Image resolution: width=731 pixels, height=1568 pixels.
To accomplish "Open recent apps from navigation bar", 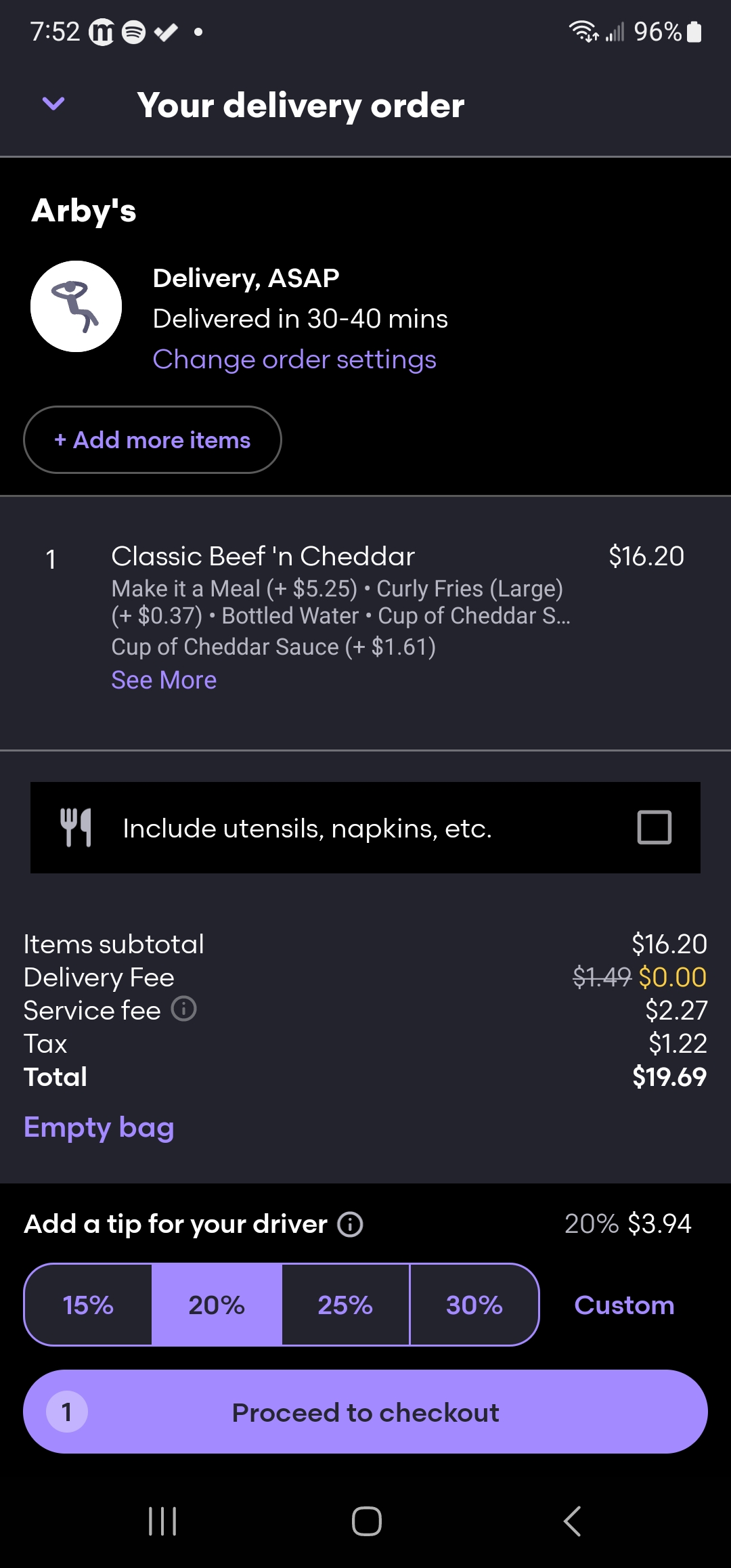I will tap(162, 1521).
